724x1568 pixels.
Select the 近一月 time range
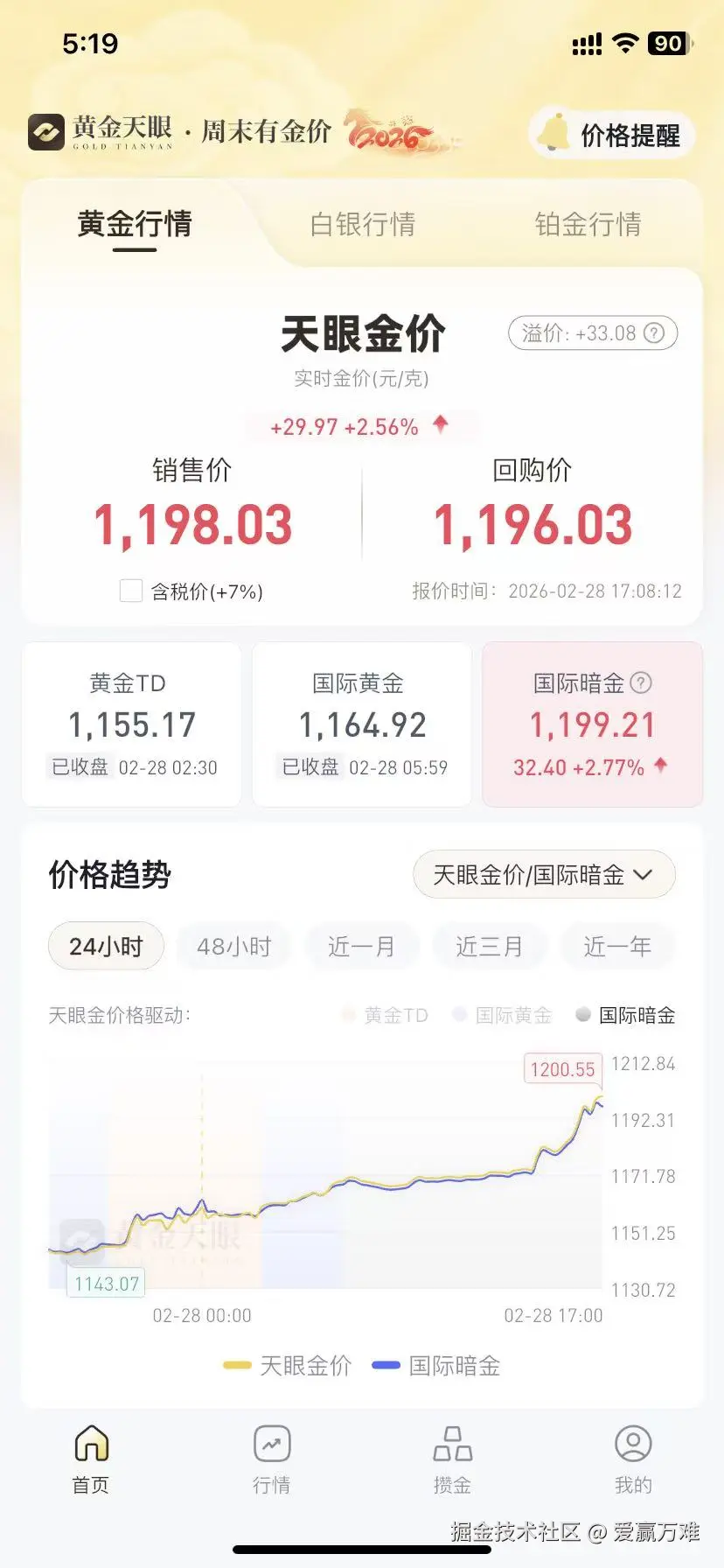point(362,946)
